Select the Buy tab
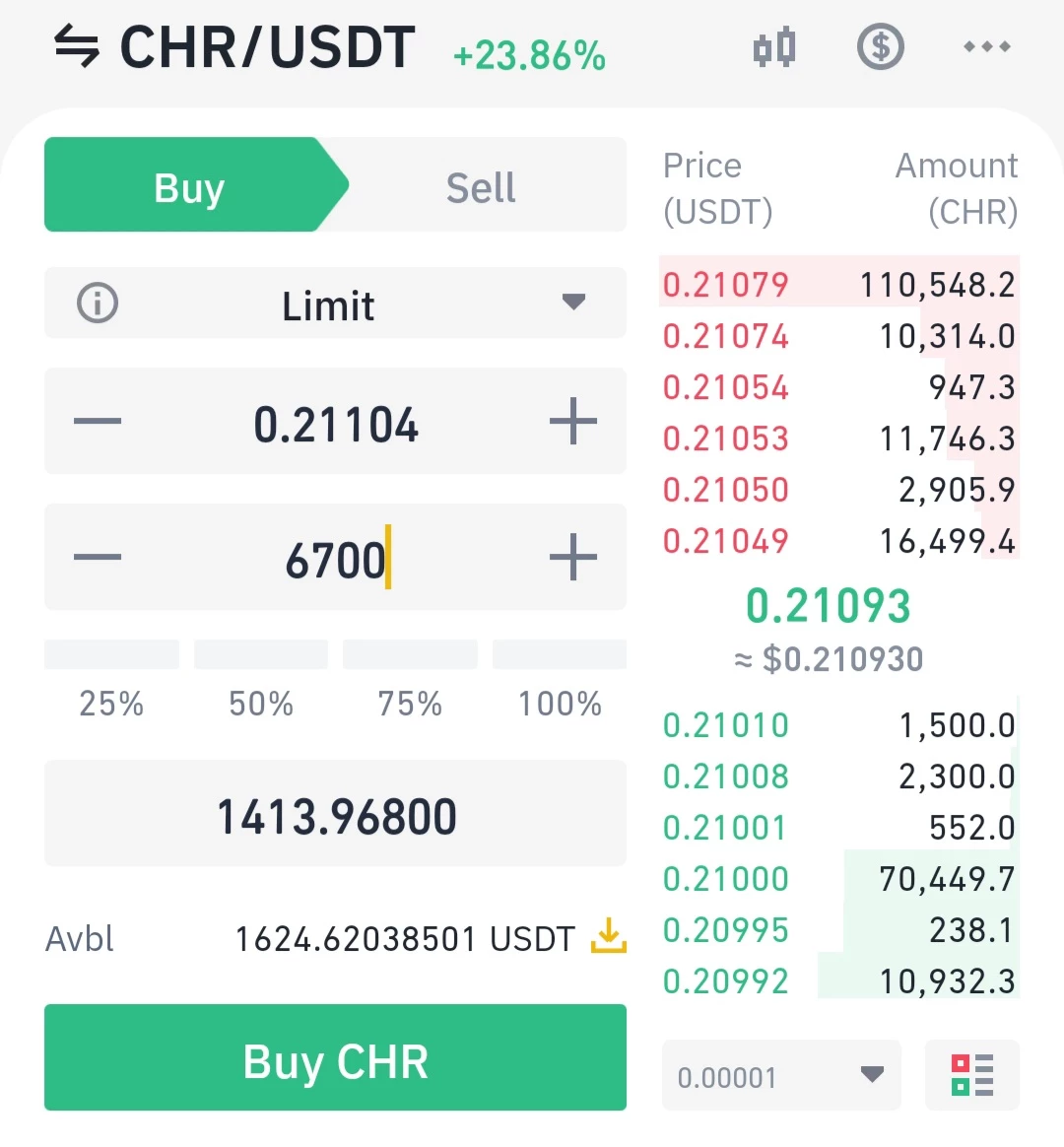1064x1147 pixels. (189, 187)
